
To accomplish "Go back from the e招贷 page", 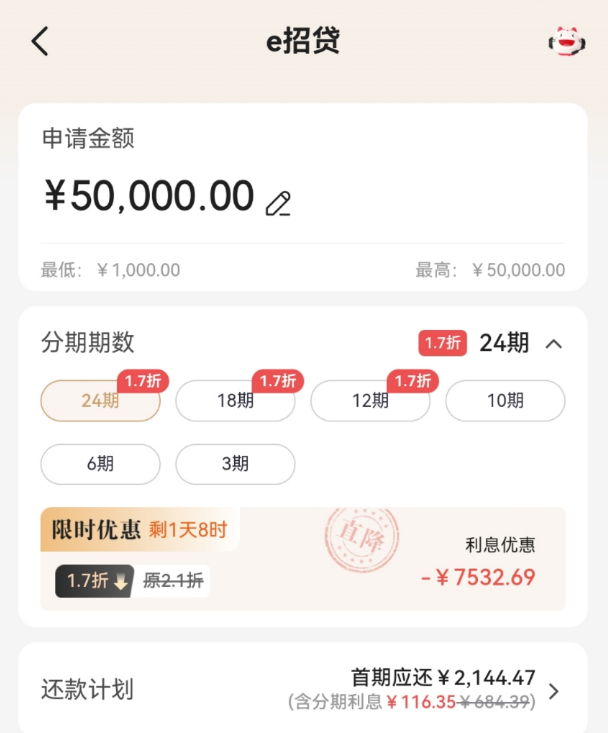I will coord(40,42).
